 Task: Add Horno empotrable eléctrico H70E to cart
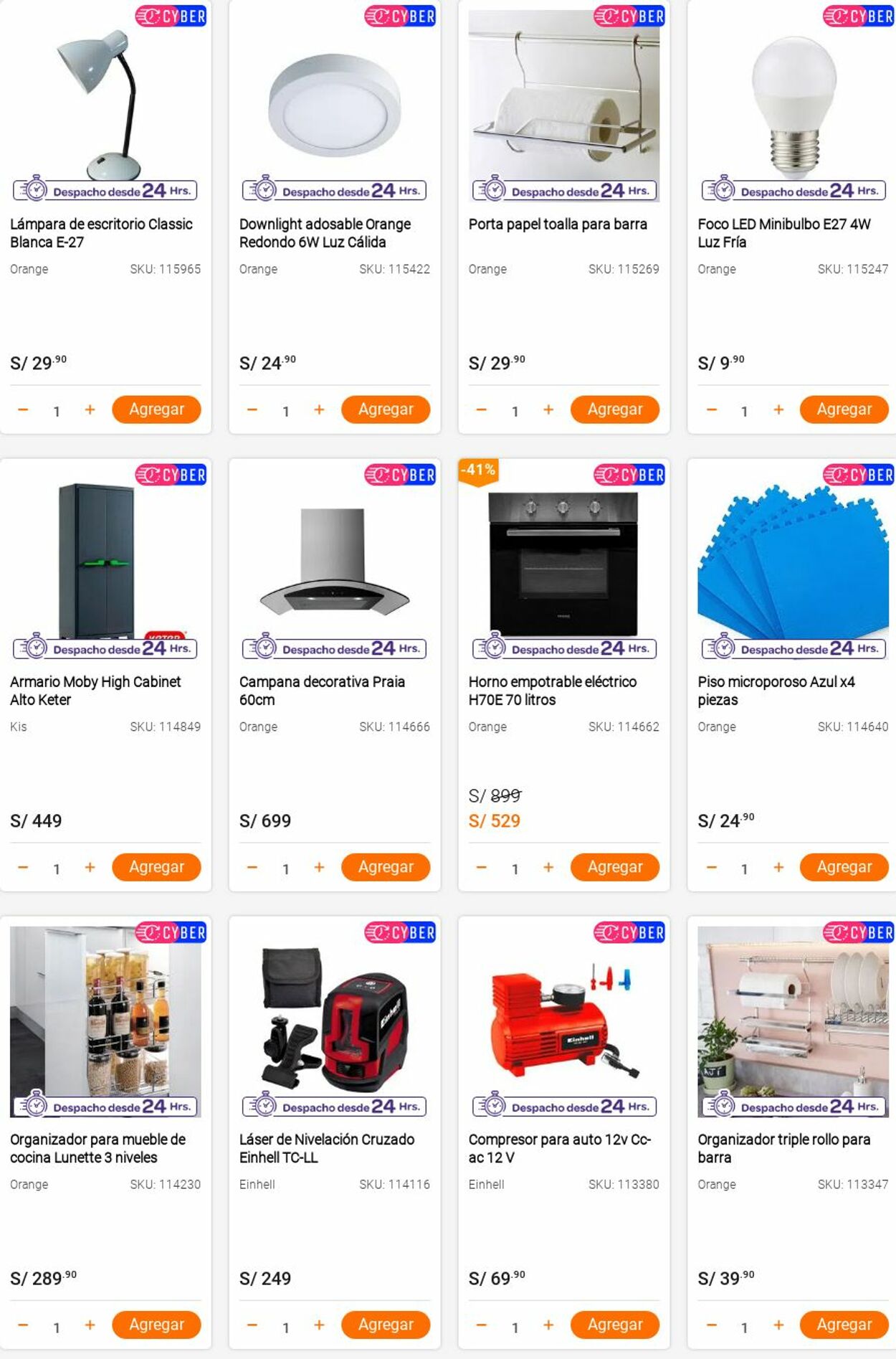point(614,867)
